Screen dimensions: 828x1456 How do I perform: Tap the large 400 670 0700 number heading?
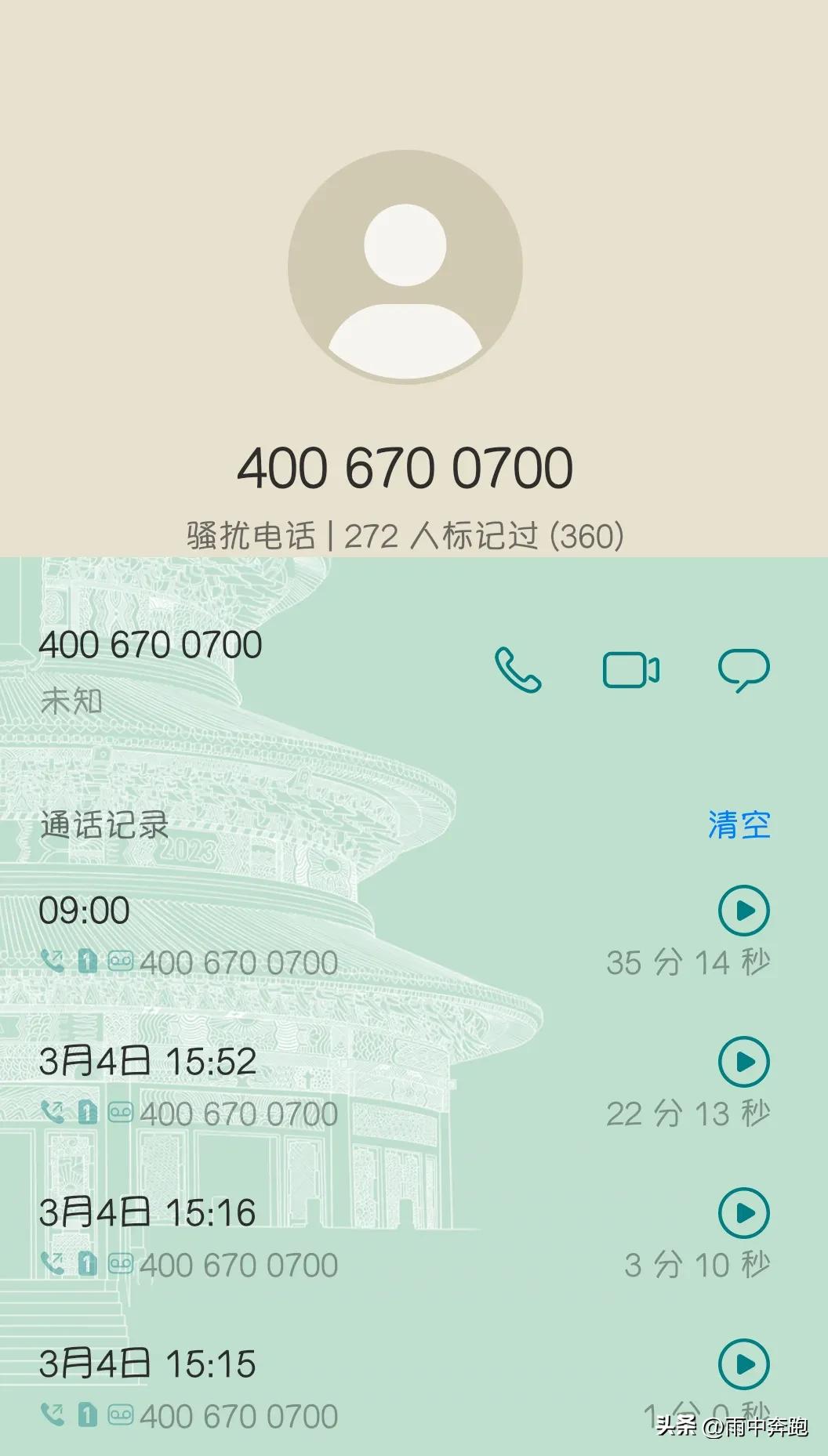point(409,467)
